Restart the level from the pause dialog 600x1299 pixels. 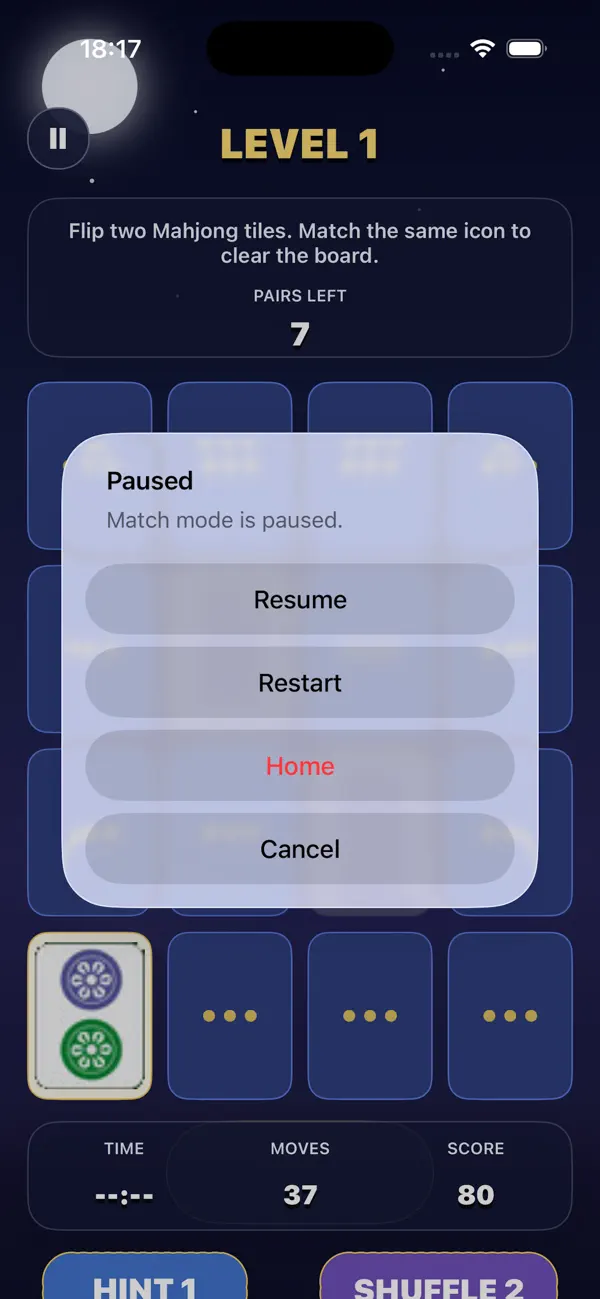pyautogui.click(x=300, y=682)
